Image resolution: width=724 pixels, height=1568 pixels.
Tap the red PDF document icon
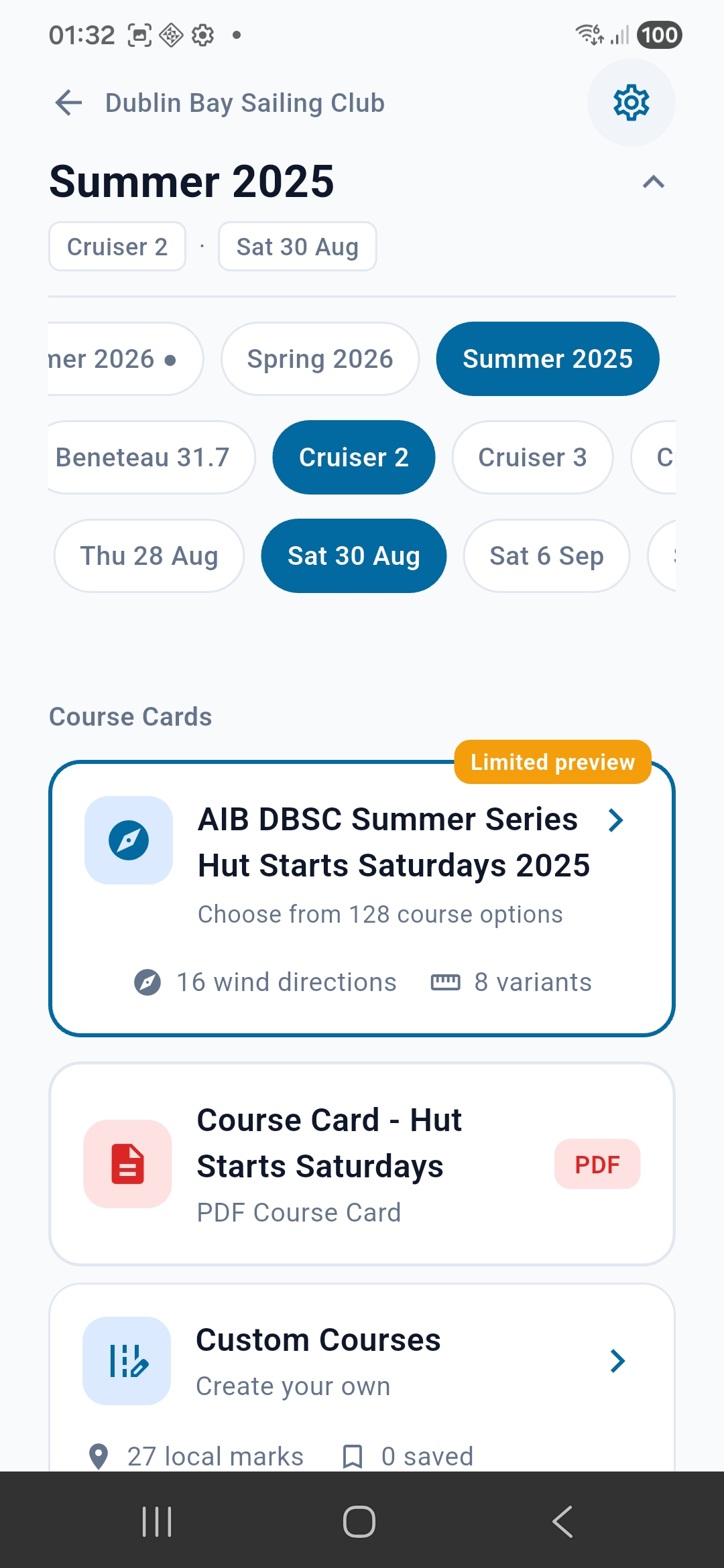coord(127,1164)
